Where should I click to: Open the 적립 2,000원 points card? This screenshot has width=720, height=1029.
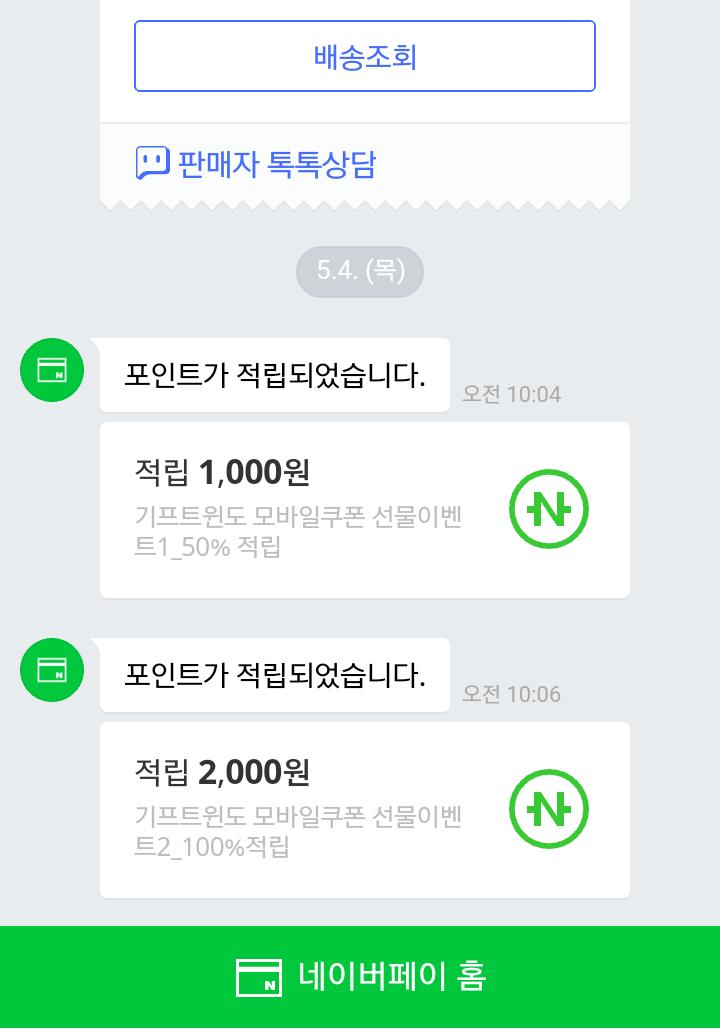point(364,810)
